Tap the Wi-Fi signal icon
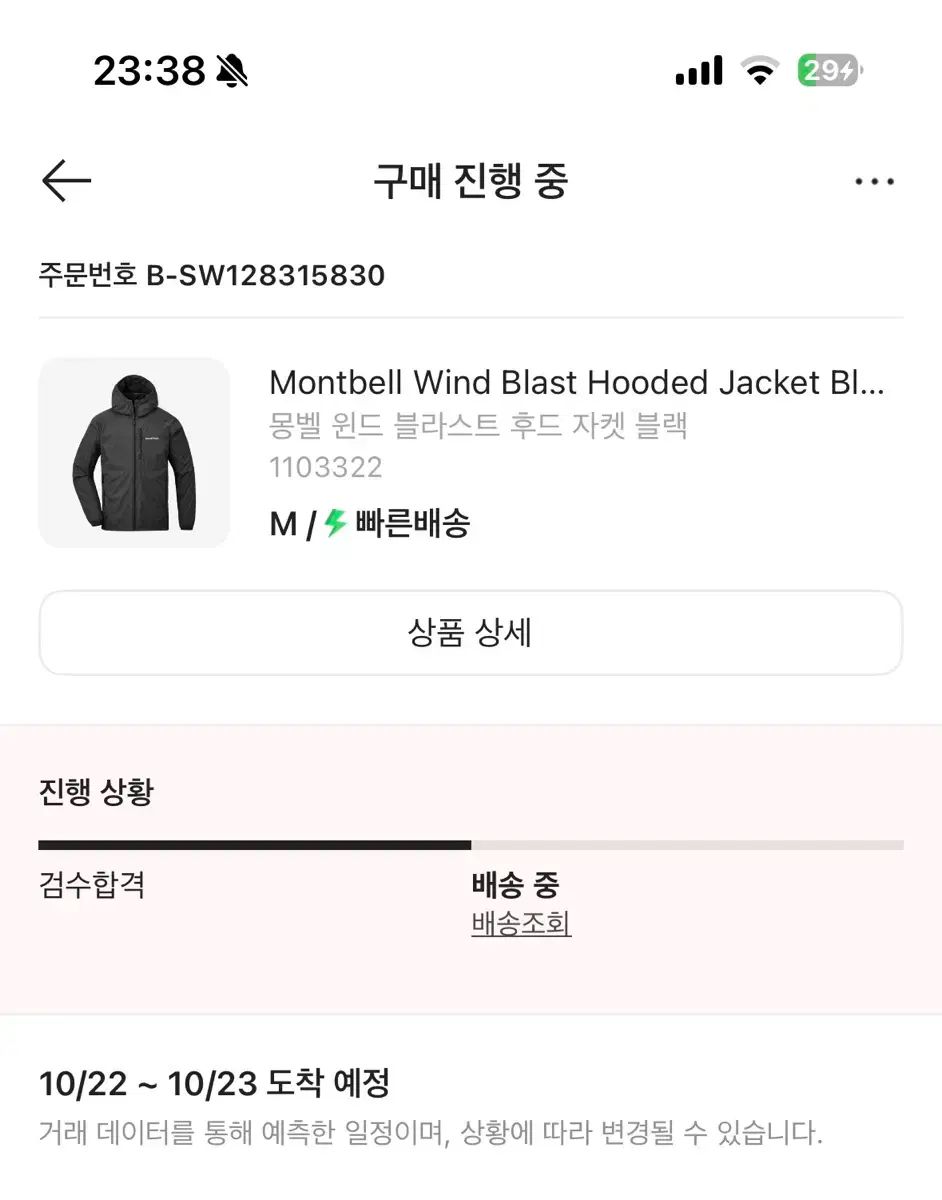This screenshot has height=1200, width=942. click(760, 70)
